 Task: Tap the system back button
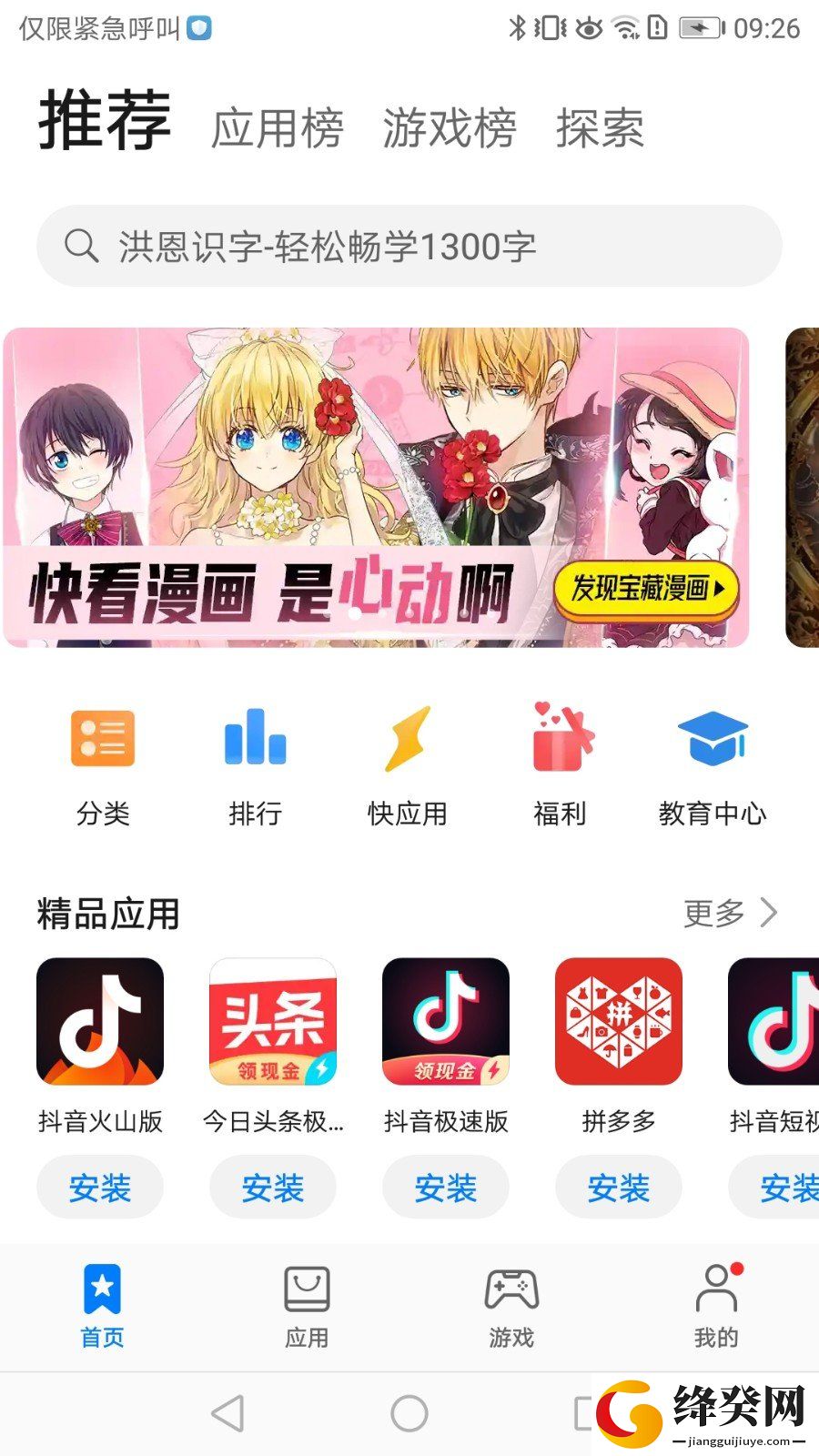(227, 1413)
